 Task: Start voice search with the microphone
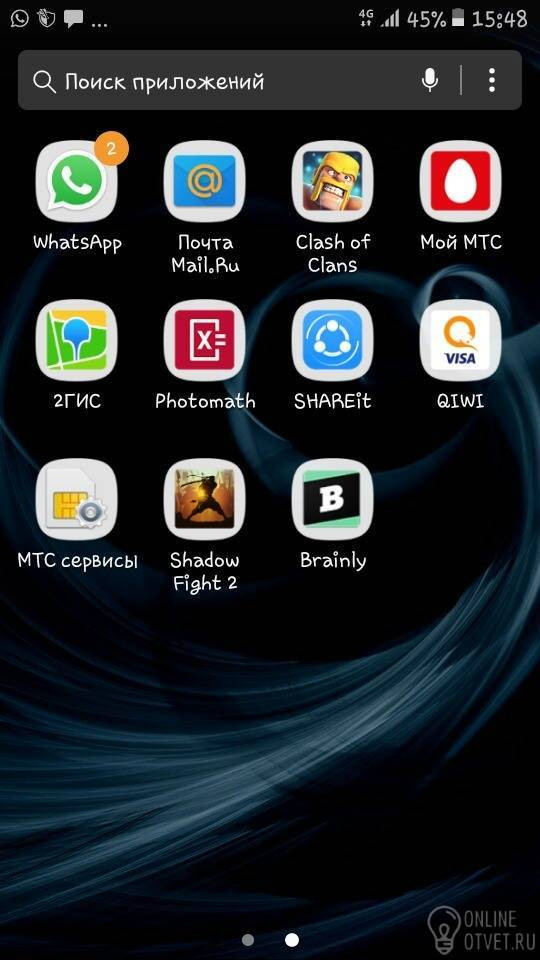(430, 80)
